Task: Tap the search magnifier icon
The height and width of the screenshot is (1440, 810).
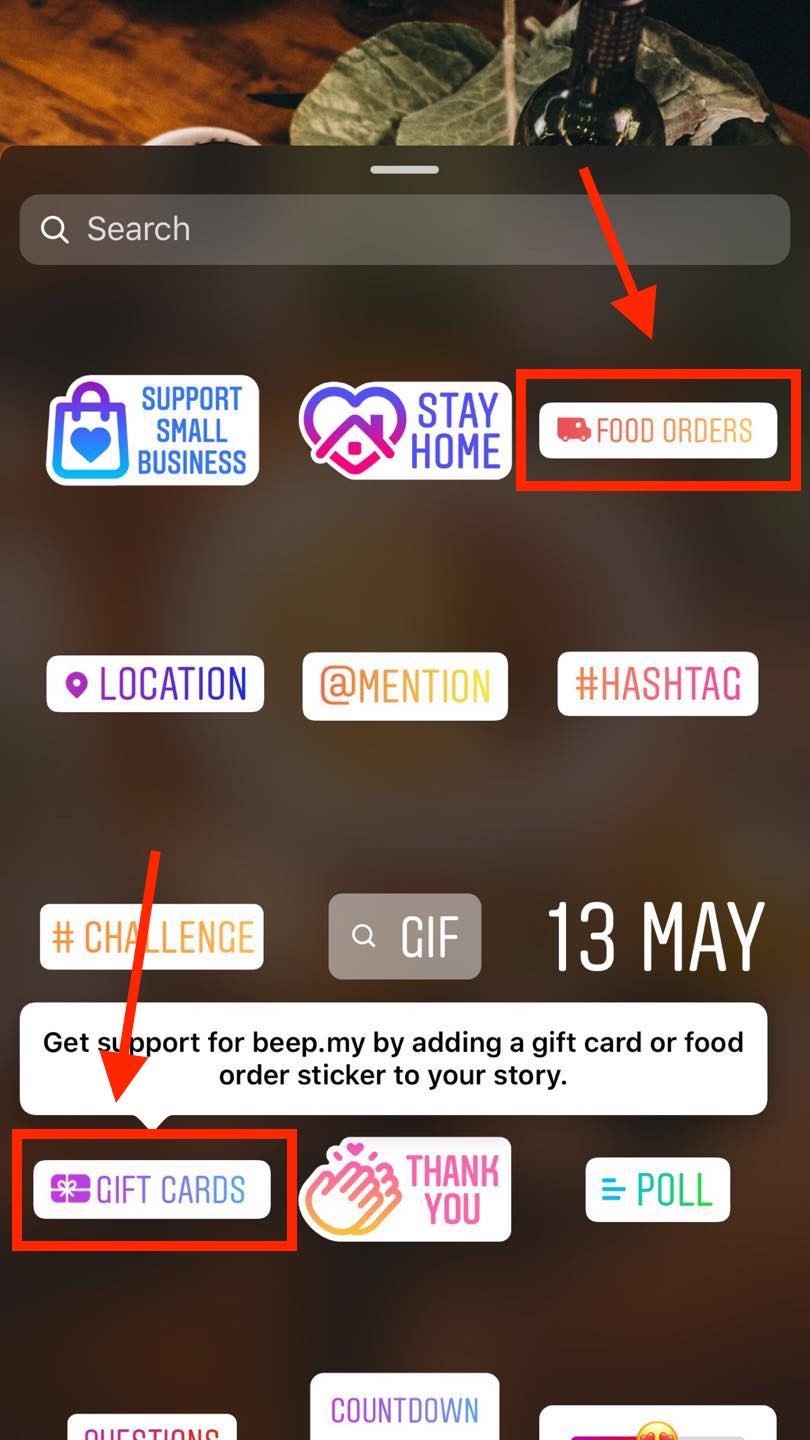Action: [x=55, y=229]
